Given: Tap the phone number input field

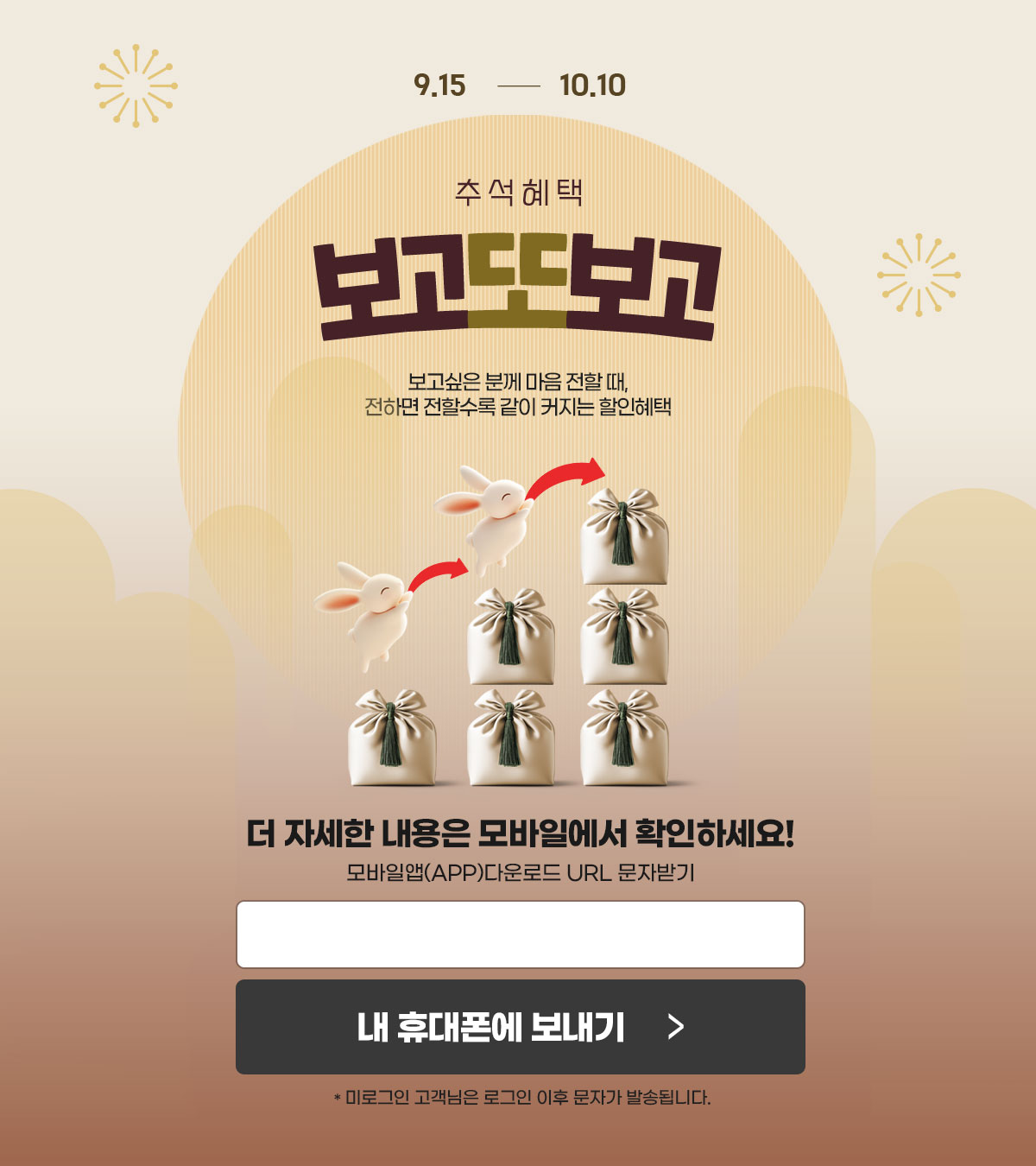Looking at the screenshot, I should click(x=520, y=935).
